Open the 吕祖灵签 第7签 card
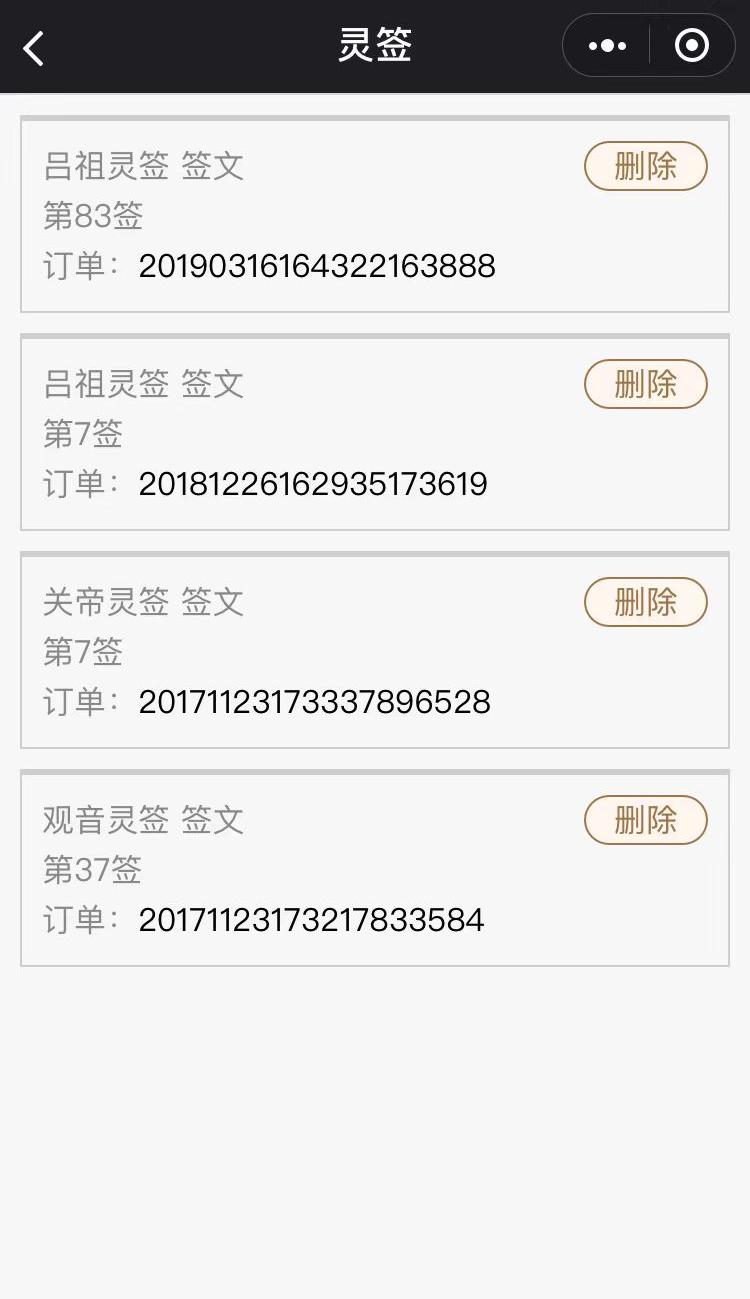750x1299 pixels. (x=375, y=433)
